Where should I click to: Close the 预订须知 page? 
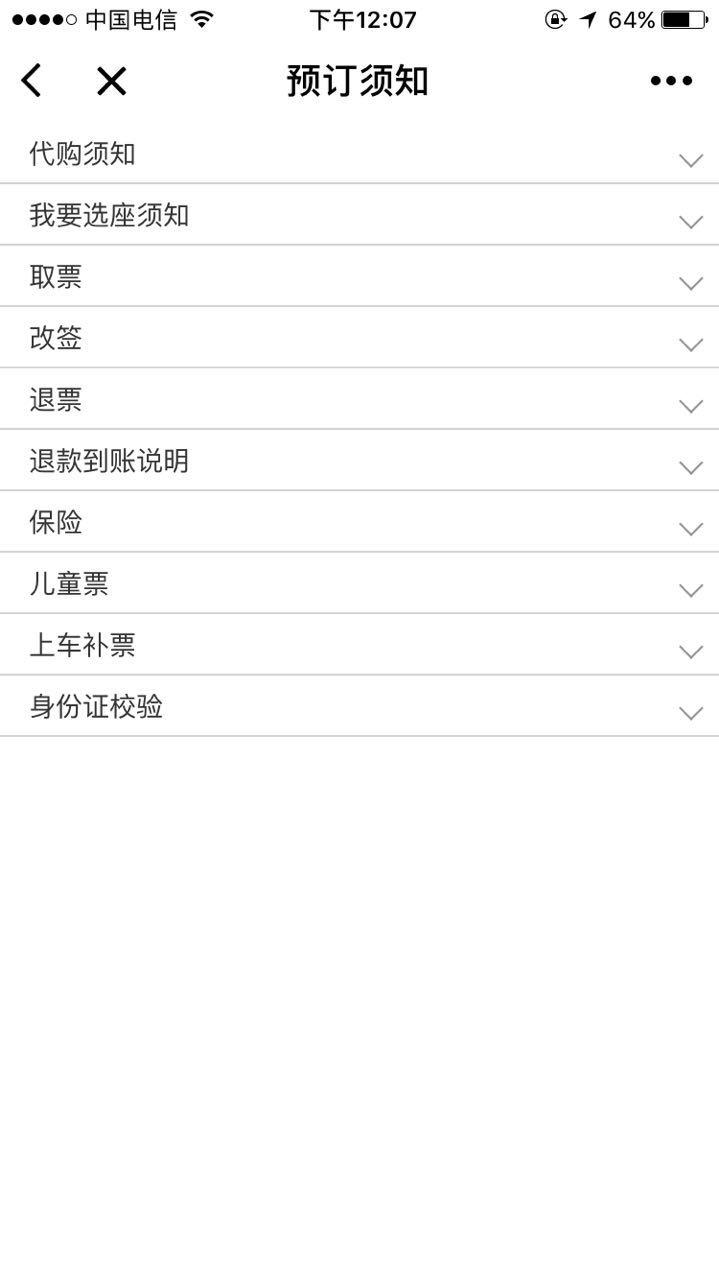pyautogui.click(x=111, y=81)
